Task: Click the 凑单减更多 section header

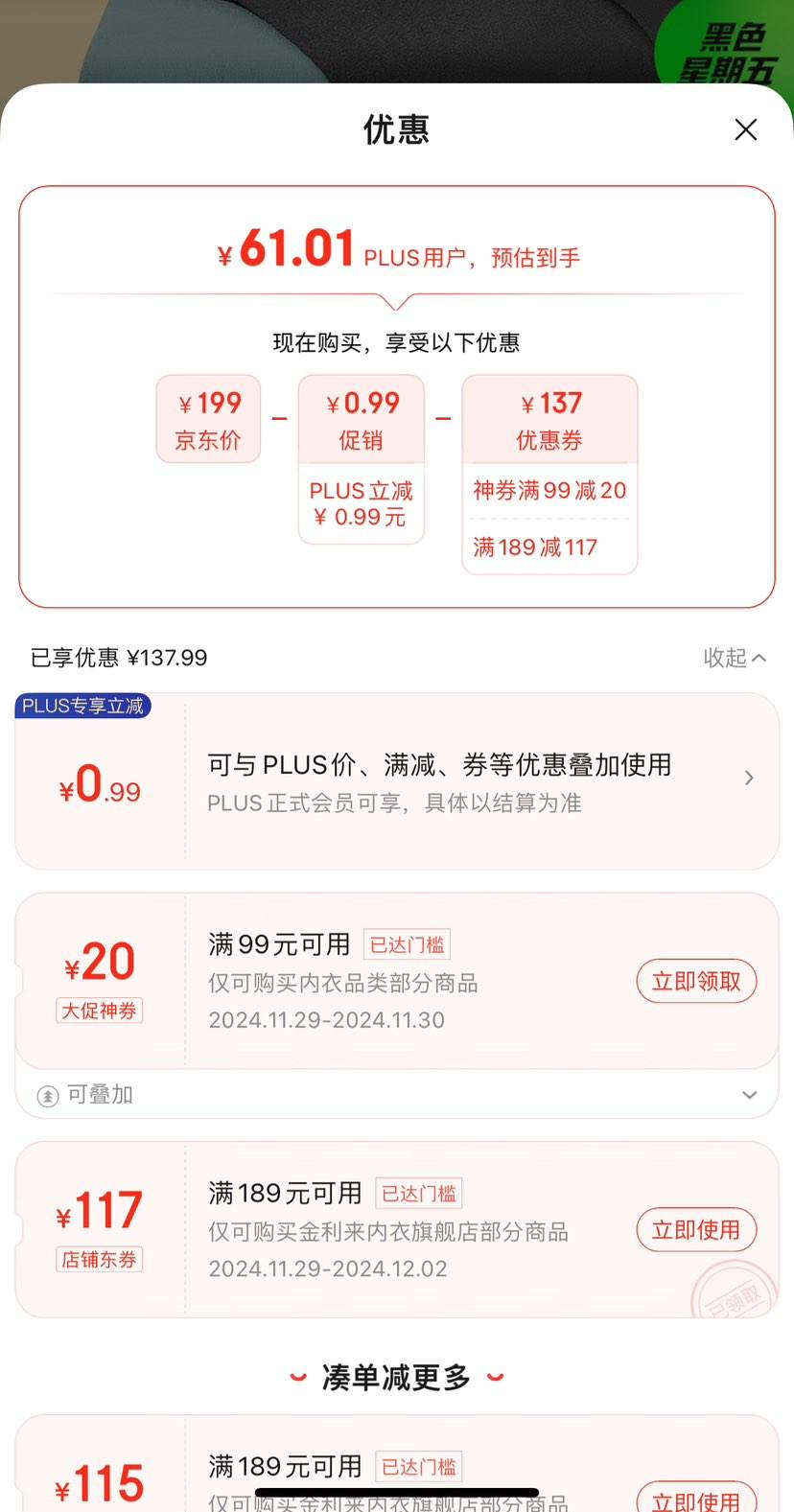Action: pos(397,1377)
